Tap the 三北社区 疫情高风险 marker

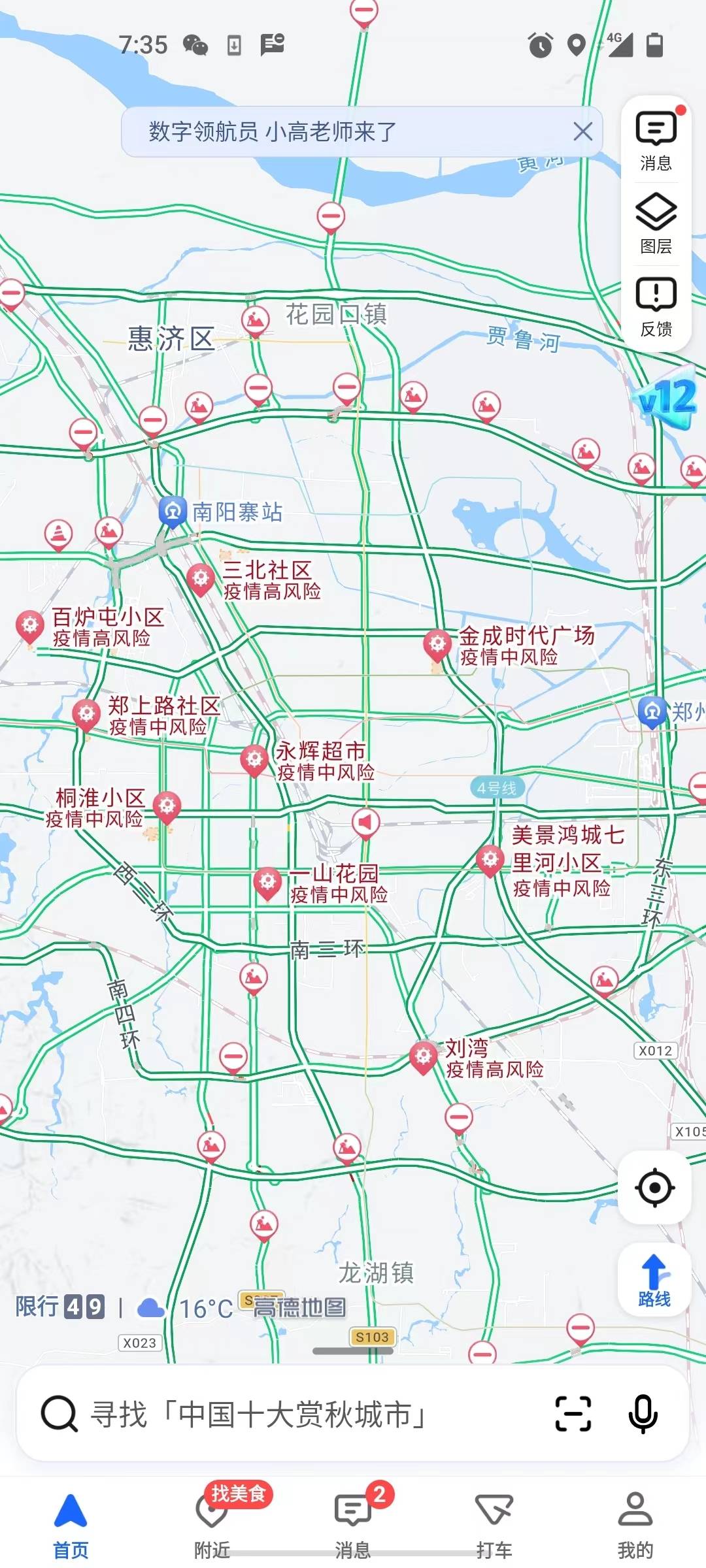pos(255,580)
